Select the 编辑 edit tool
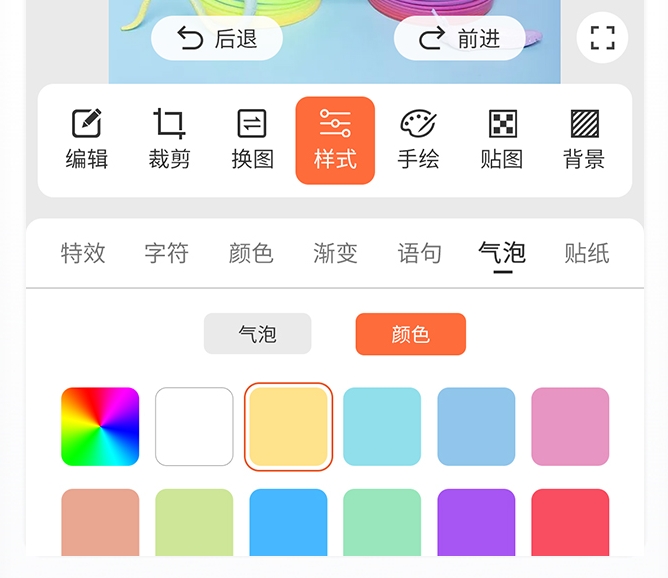This screenshot has width=668, height=578. coord(87,140)
